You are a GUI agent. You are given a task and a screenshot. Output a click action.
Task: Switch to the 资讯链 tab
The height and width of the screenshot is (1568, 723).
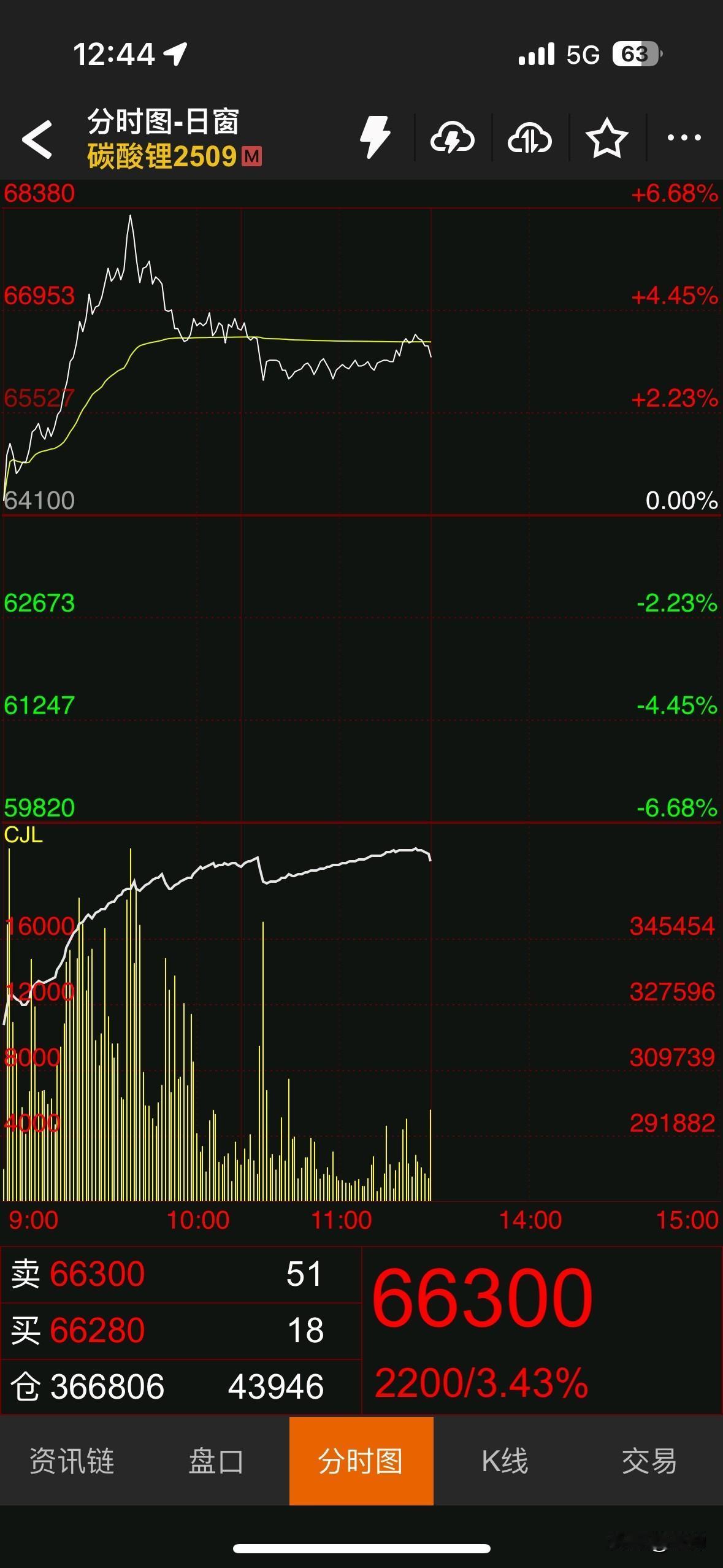[x=72, y=1460]
